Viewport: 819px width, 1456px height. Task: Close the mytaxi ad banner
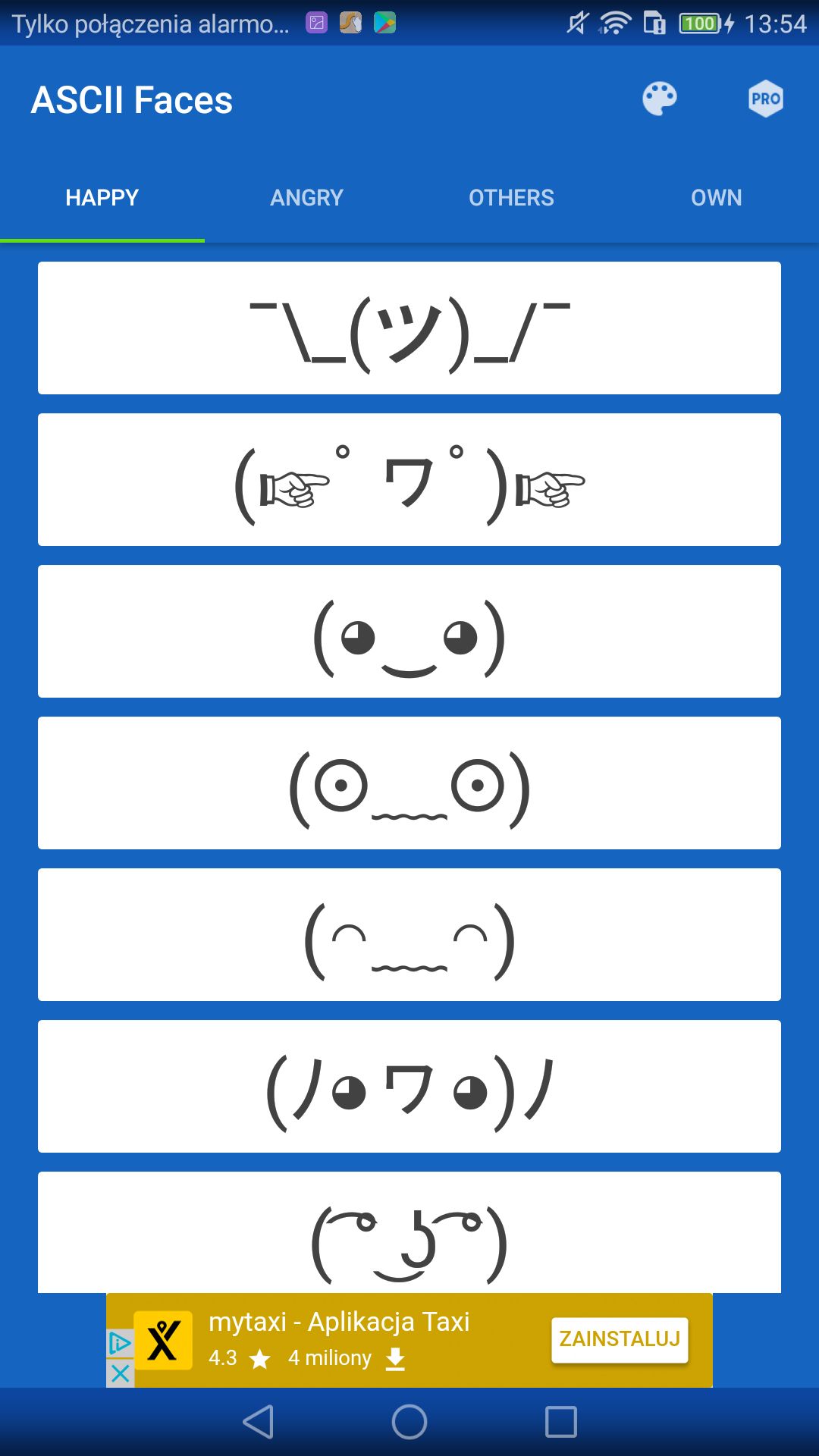[120, 1373]
